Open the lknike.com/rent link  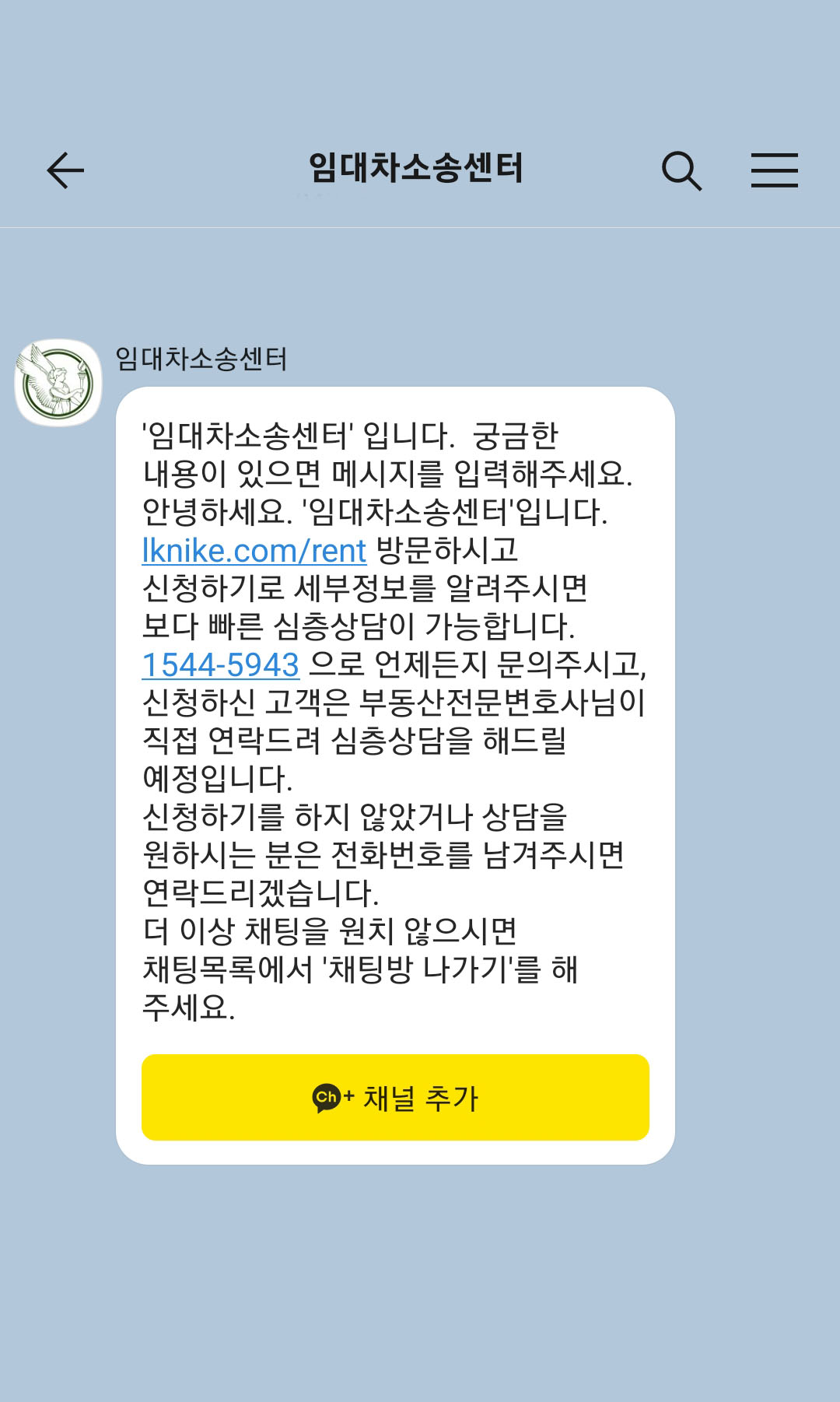254,550
